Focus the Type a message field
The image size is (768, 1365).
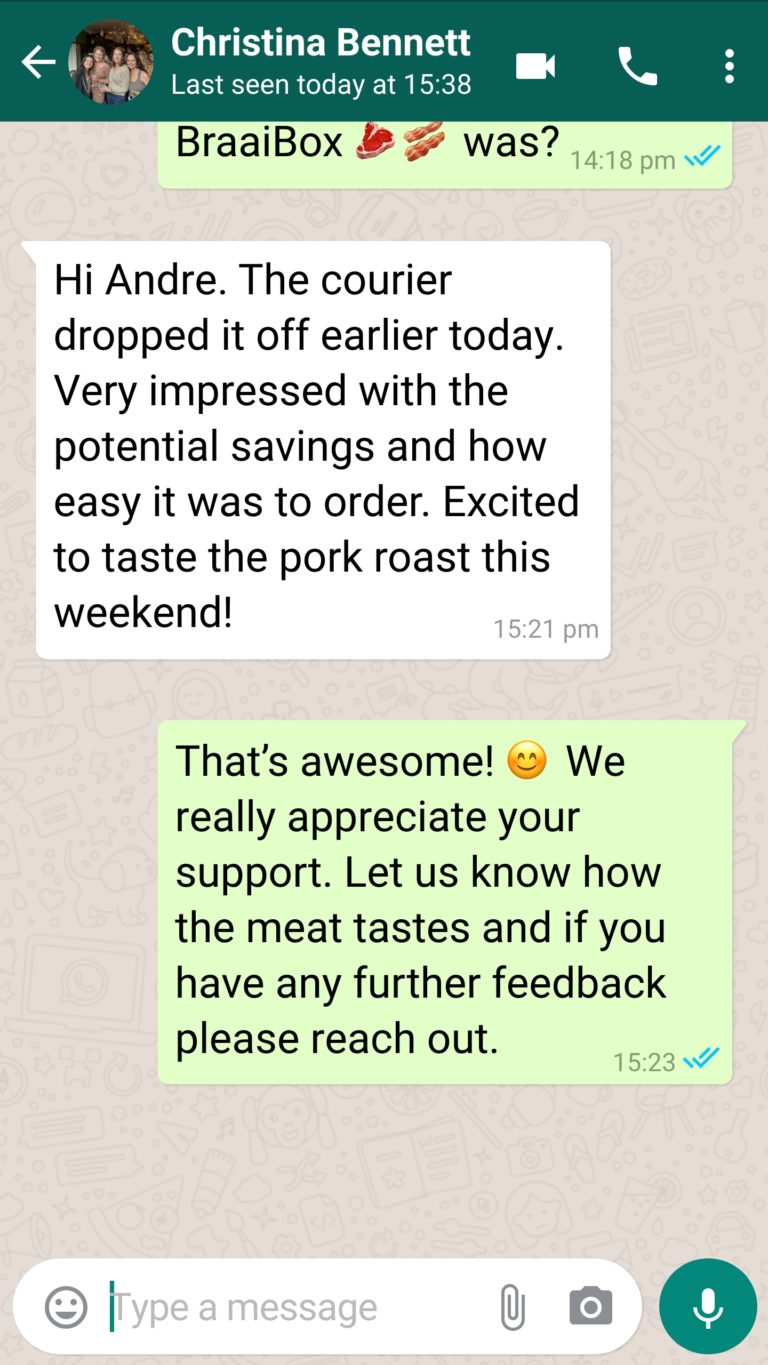coord(290,1306)
